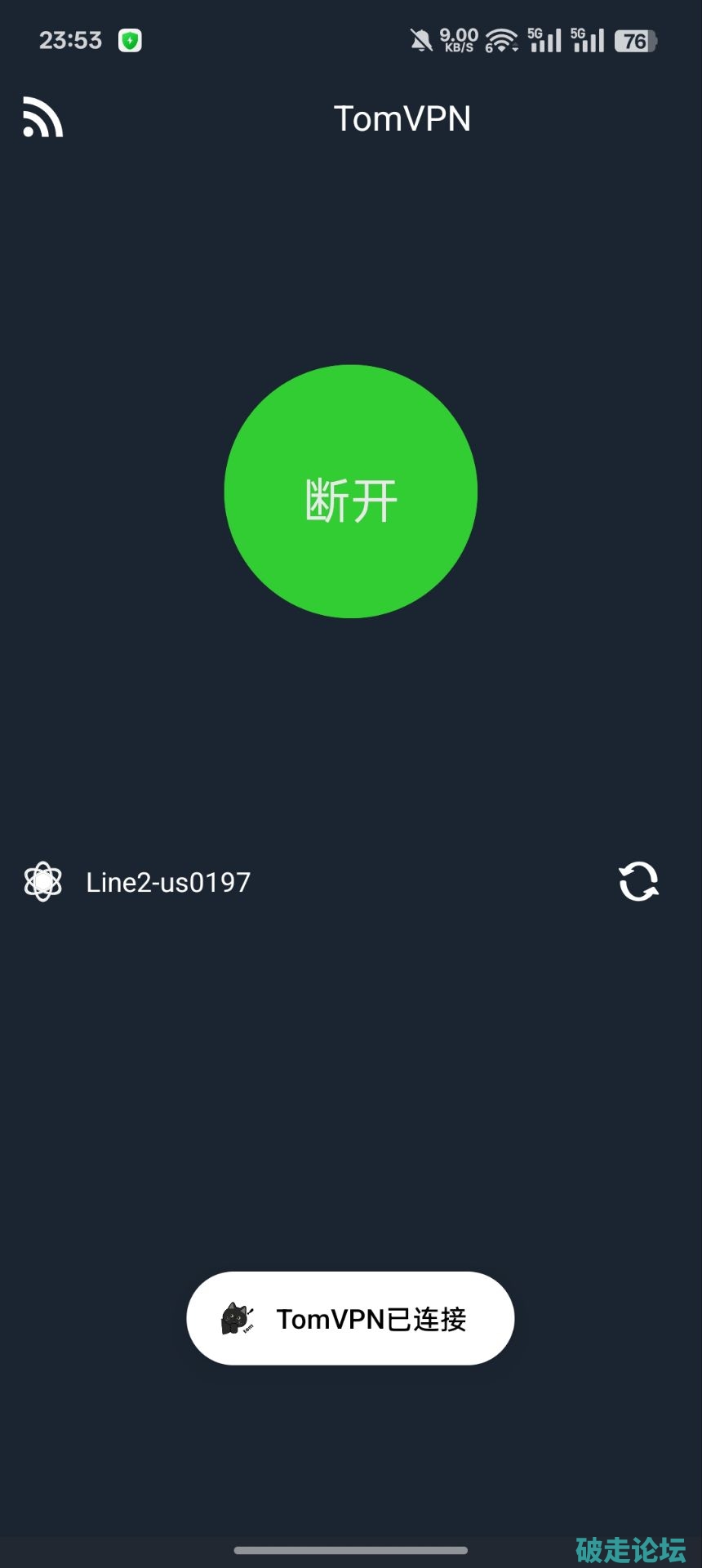Tap the refresh icon to reload server list

640,882
